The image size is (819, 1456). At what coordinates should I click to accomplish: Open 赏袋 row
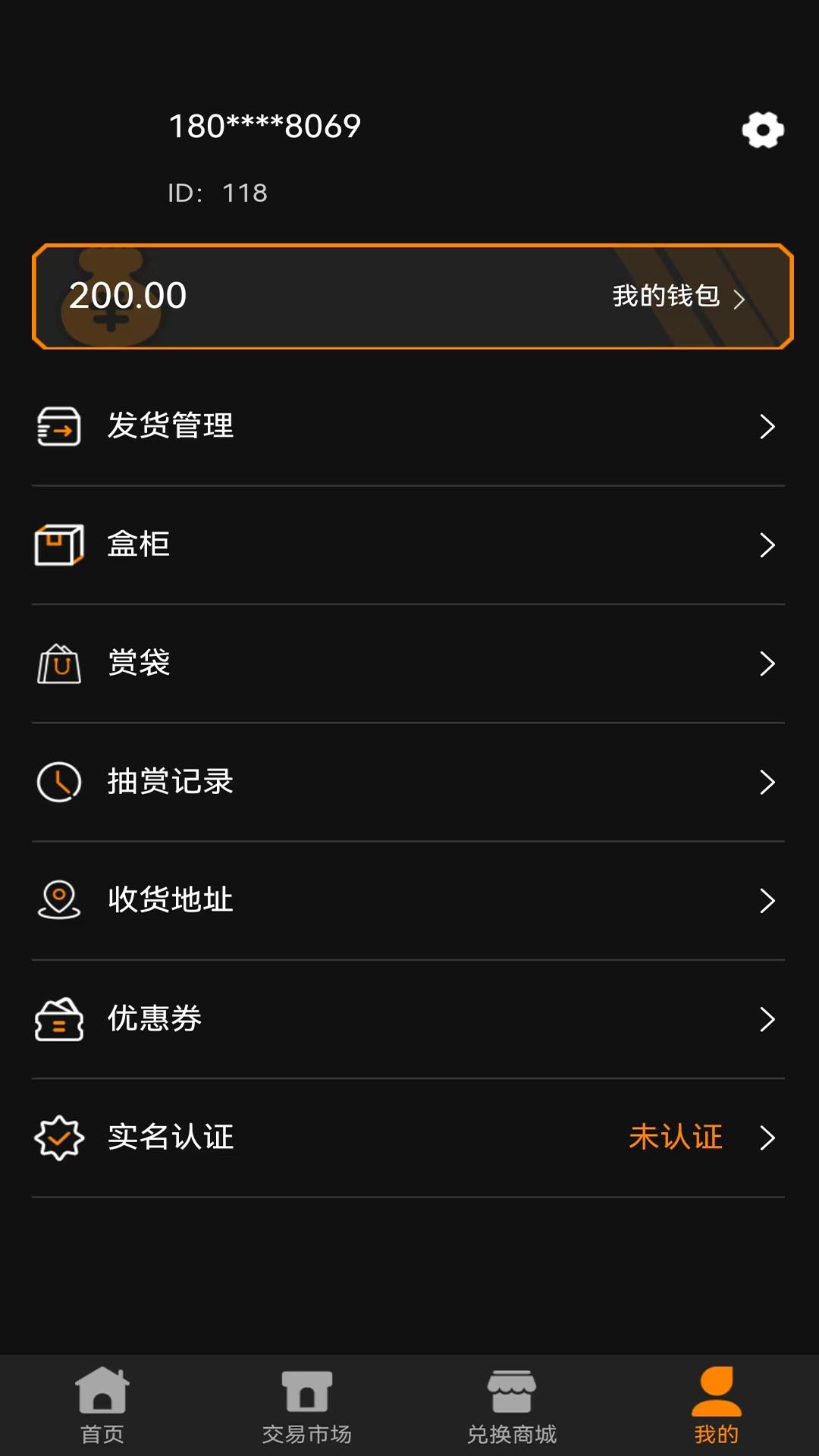click(408, 664)
